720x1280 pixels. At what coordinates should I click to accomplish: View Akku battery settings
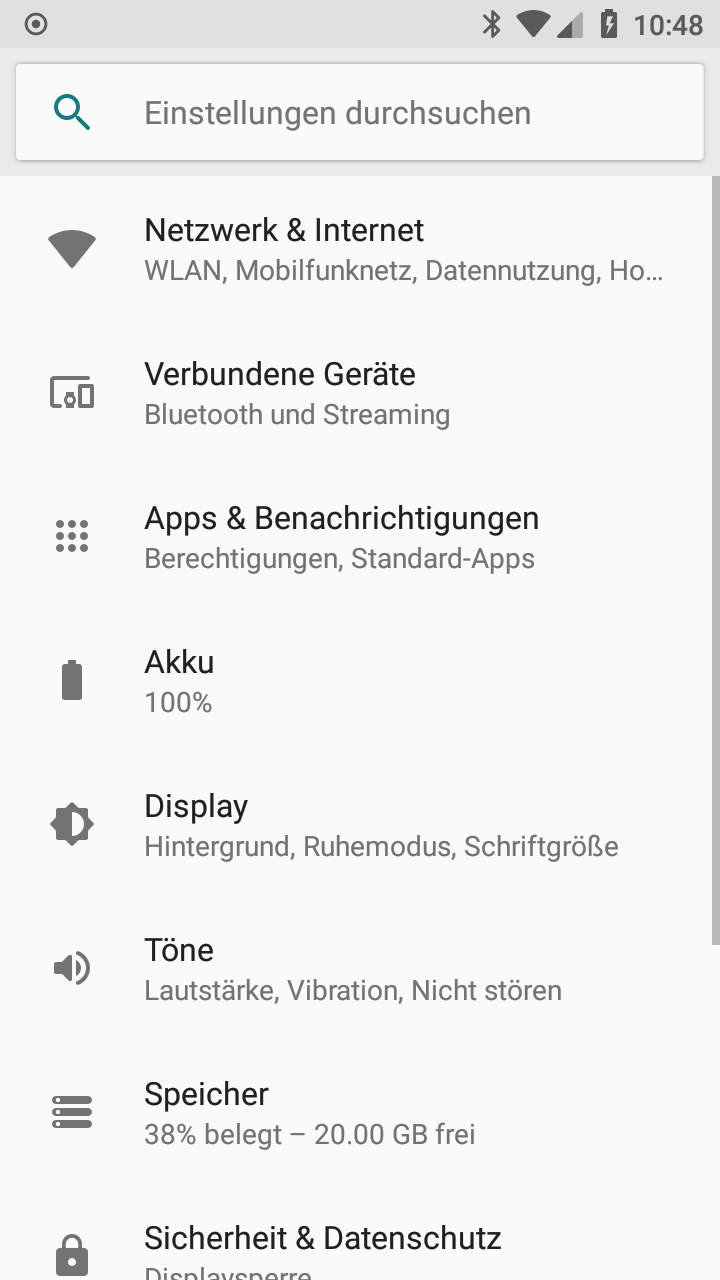(360, 681)
